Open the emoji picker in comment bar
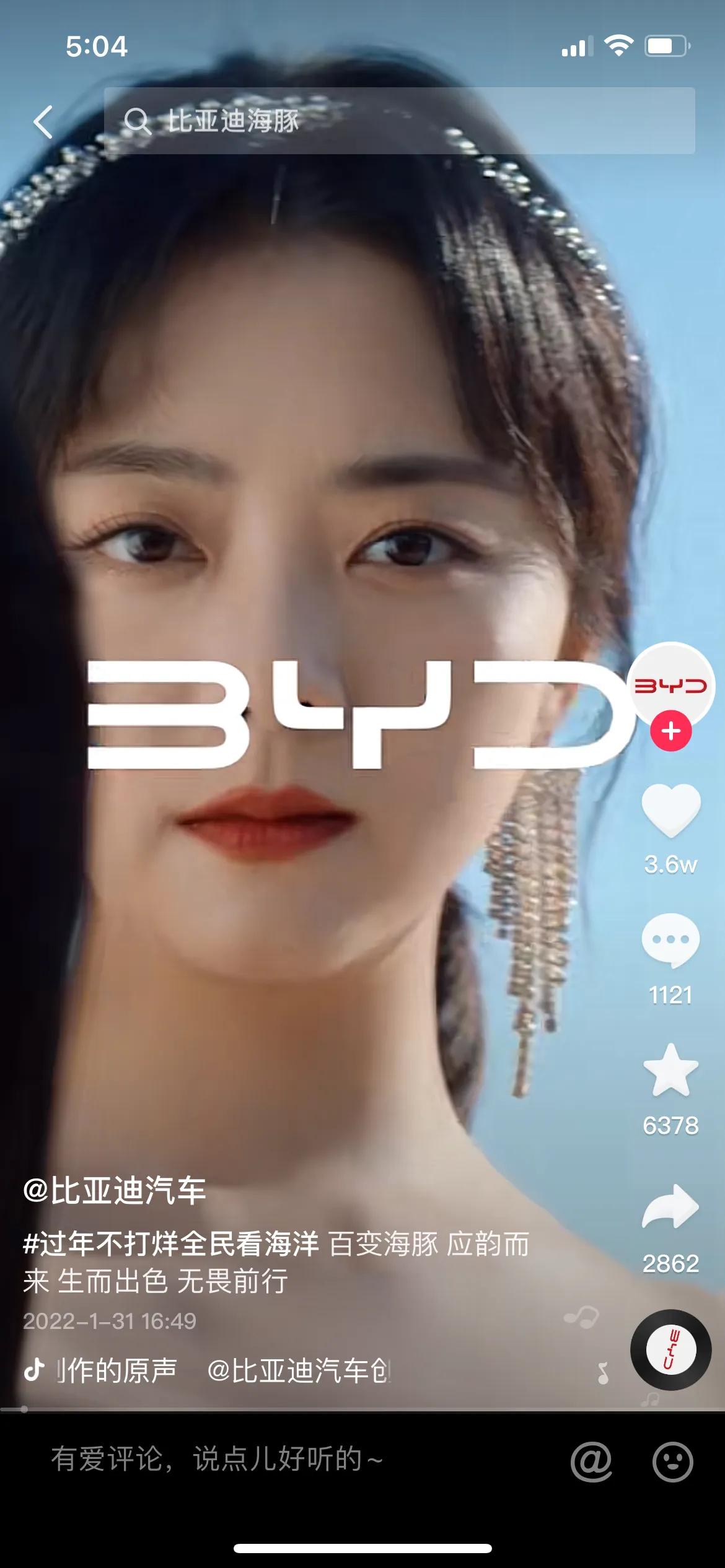The width and height of the screenshot is (725, 1568). [x=672, y=1461]
